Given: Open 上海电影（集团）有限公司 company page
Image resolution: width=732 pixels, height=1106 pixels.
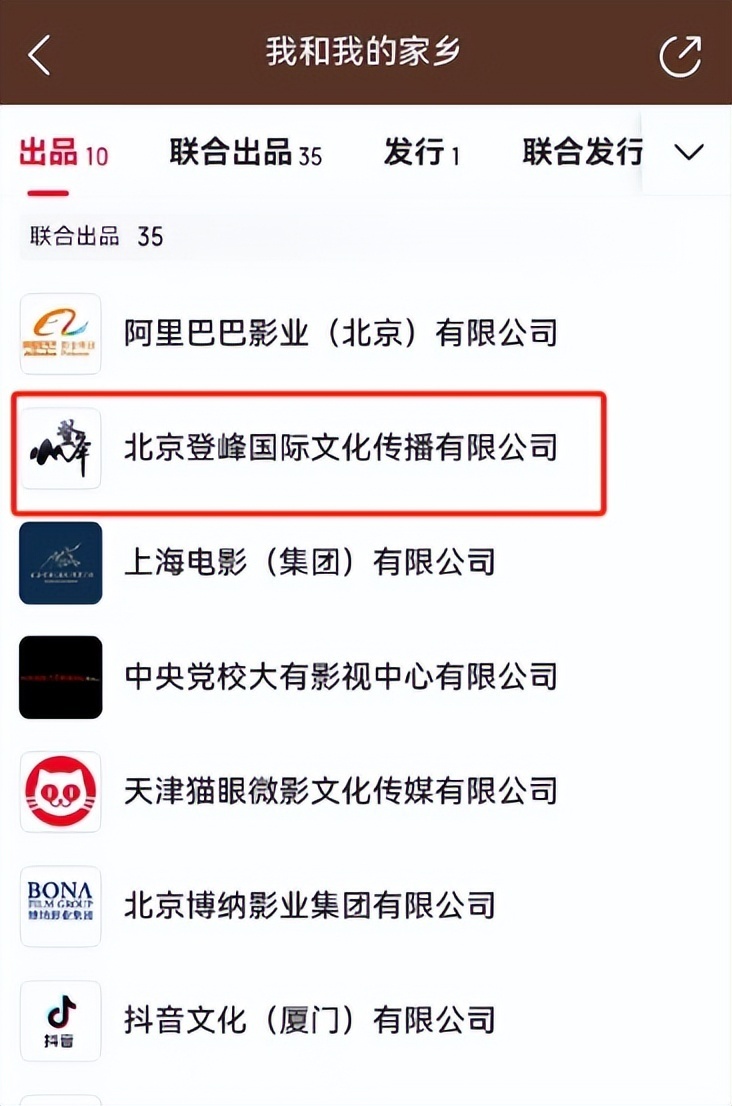Looking at the screenshot, I should 310,562.
